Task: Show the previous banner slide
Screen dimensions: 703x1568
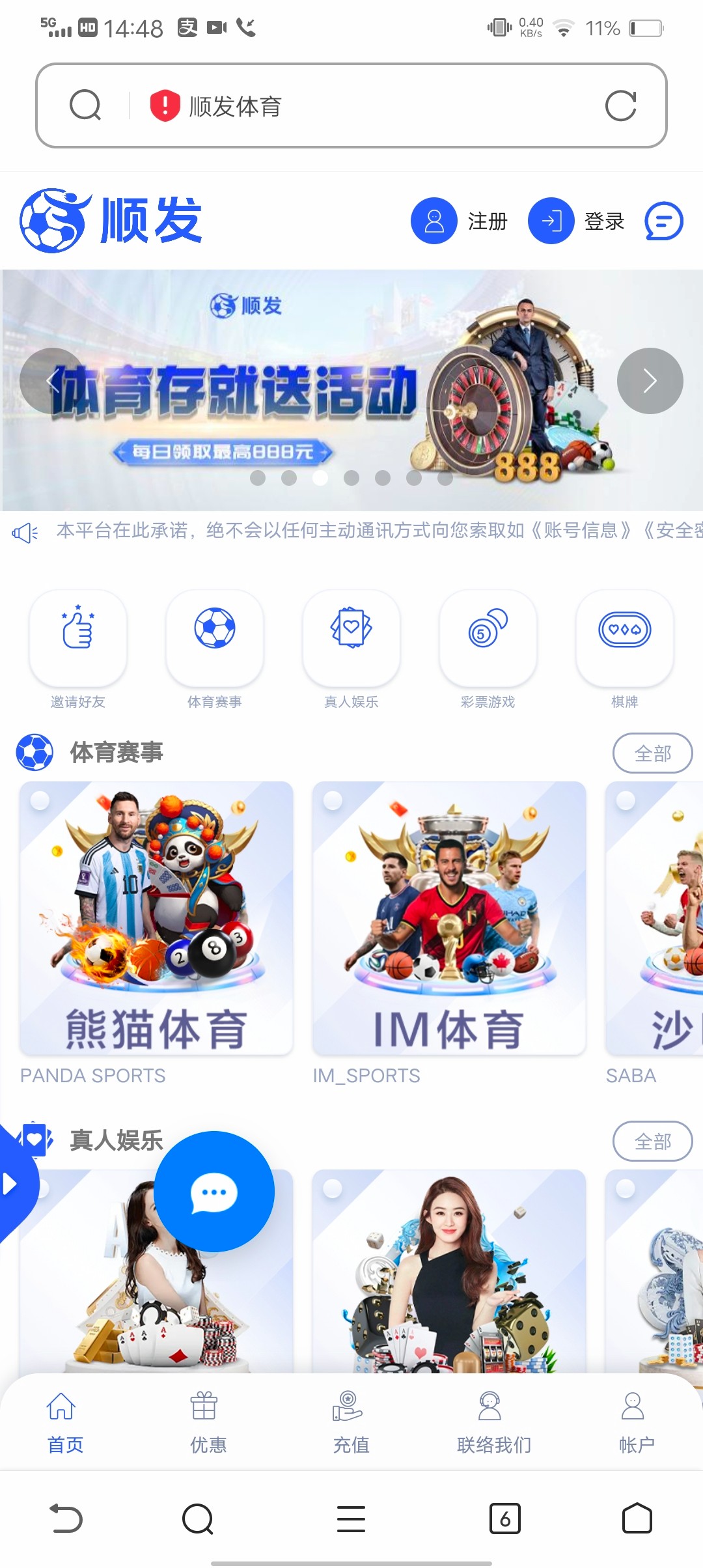Action: point(52,381)
